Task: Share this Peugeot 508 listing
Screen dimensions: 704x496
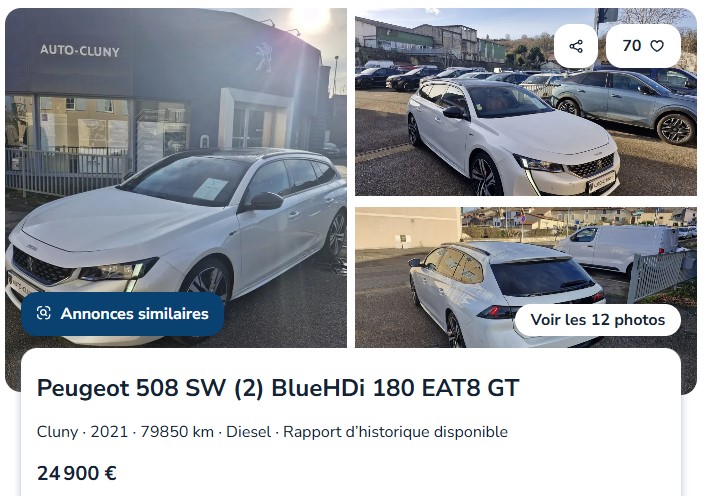Action: coord(576,46)
